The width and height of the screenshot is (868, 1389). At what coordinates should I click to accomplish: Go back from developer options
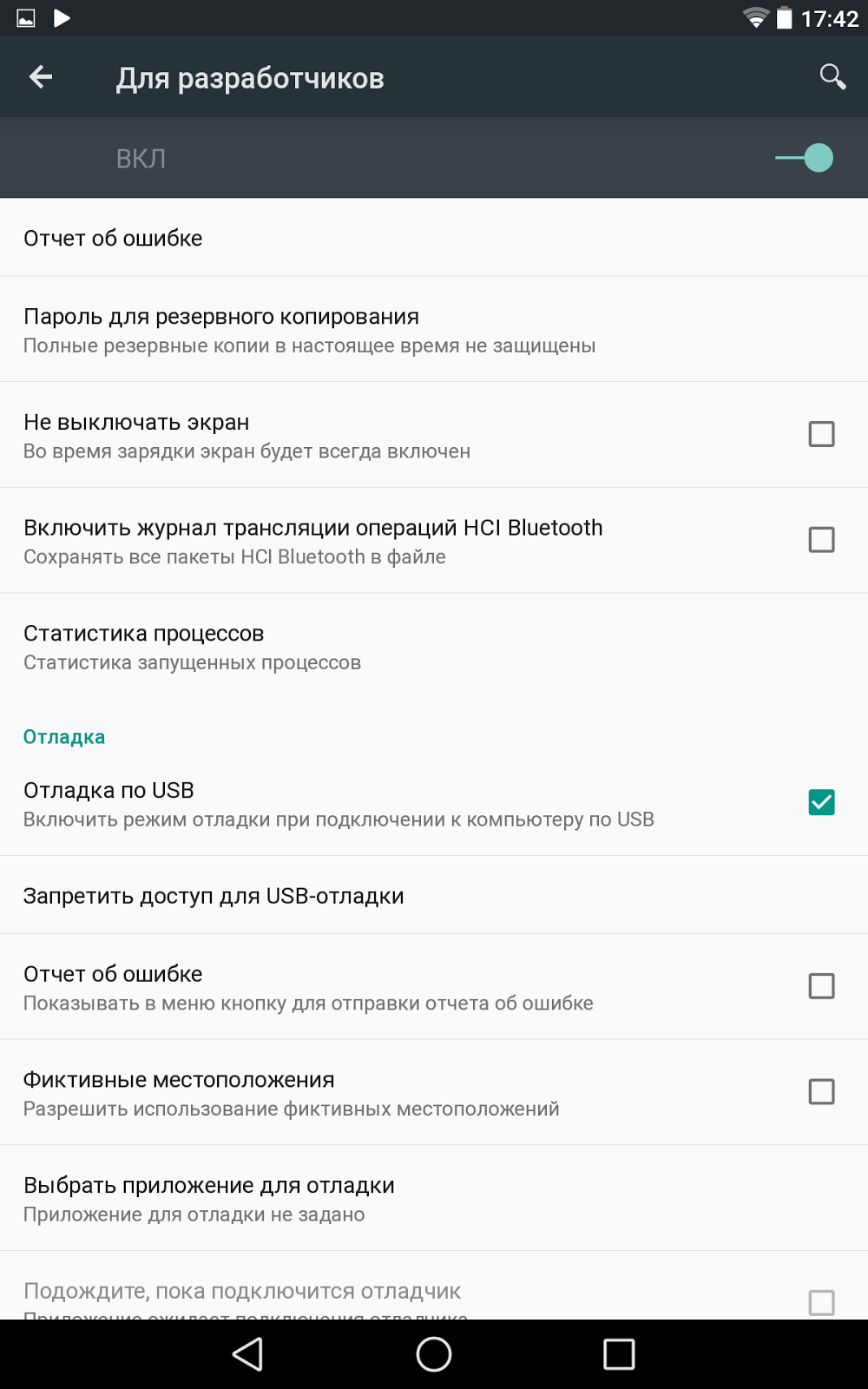tap(41, 77)
